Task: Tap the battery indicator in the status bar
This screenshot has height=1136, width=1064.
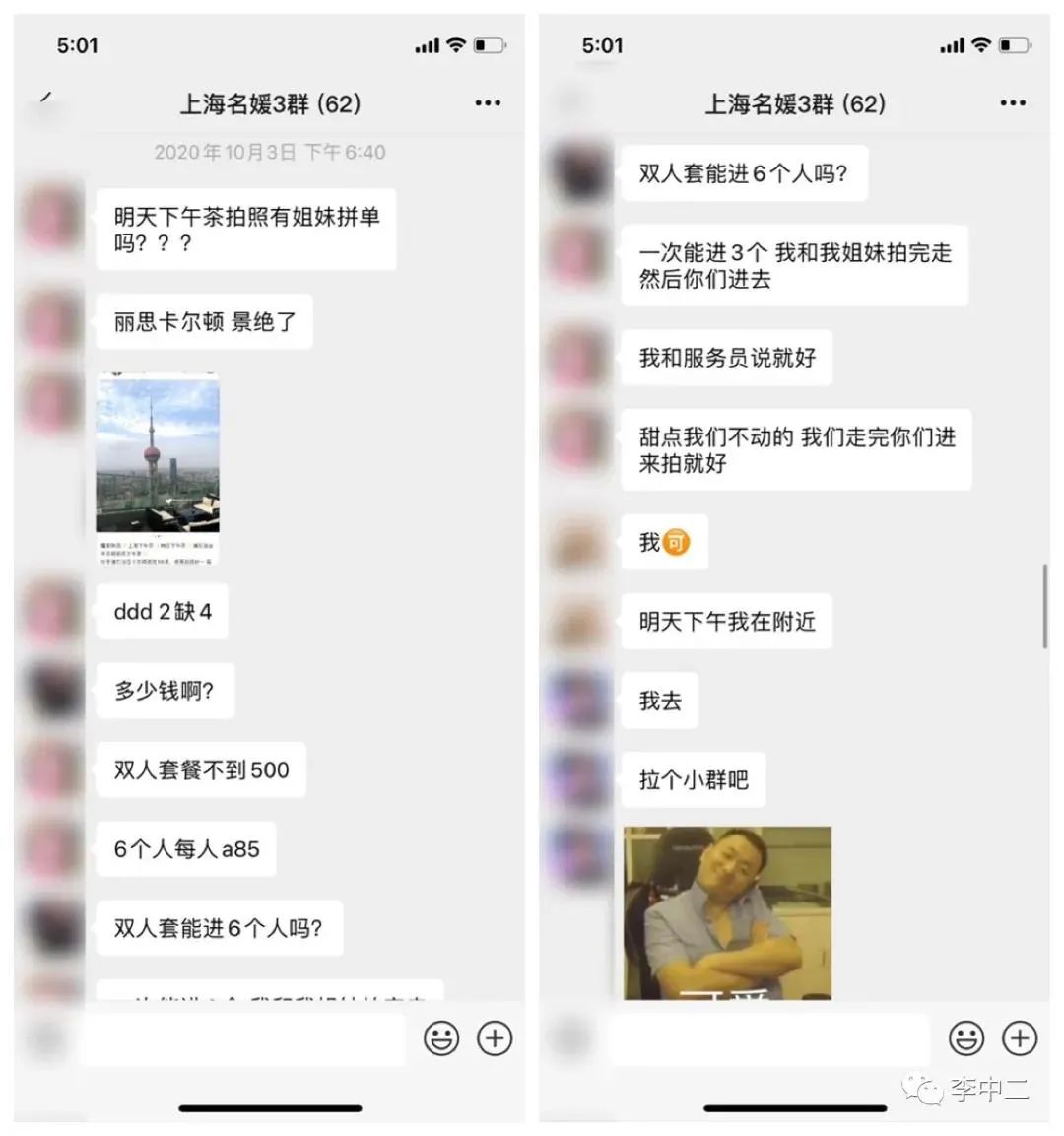Action: 489,44
